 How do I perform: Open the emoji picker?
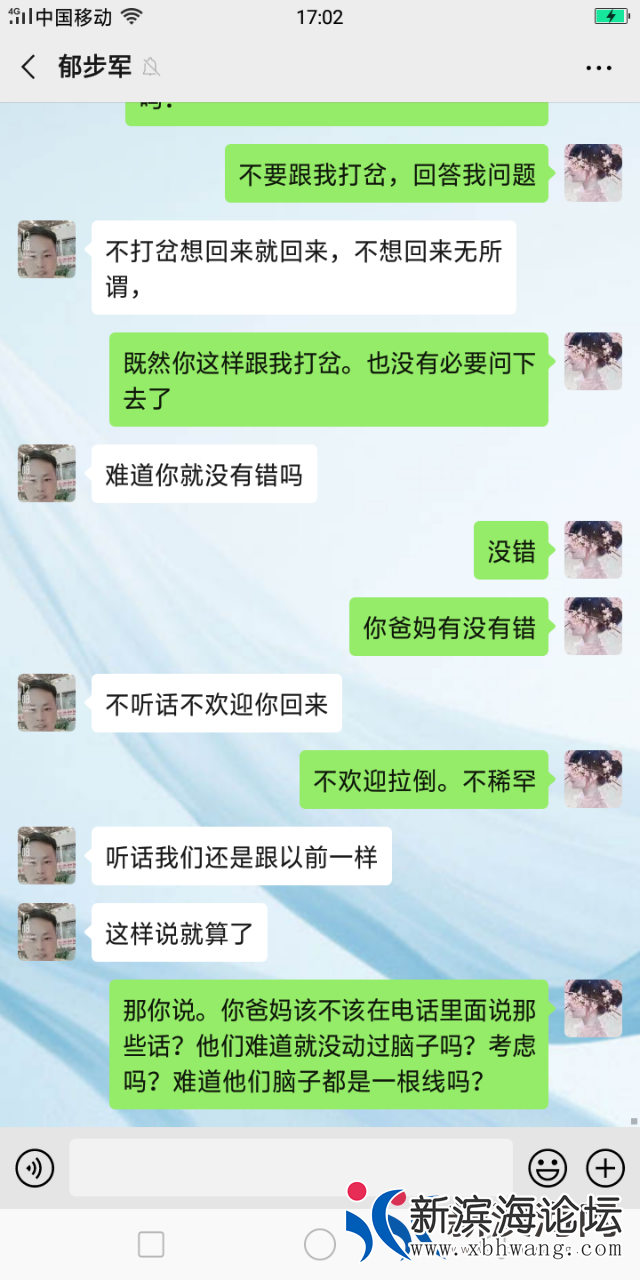click(547, 1167)
